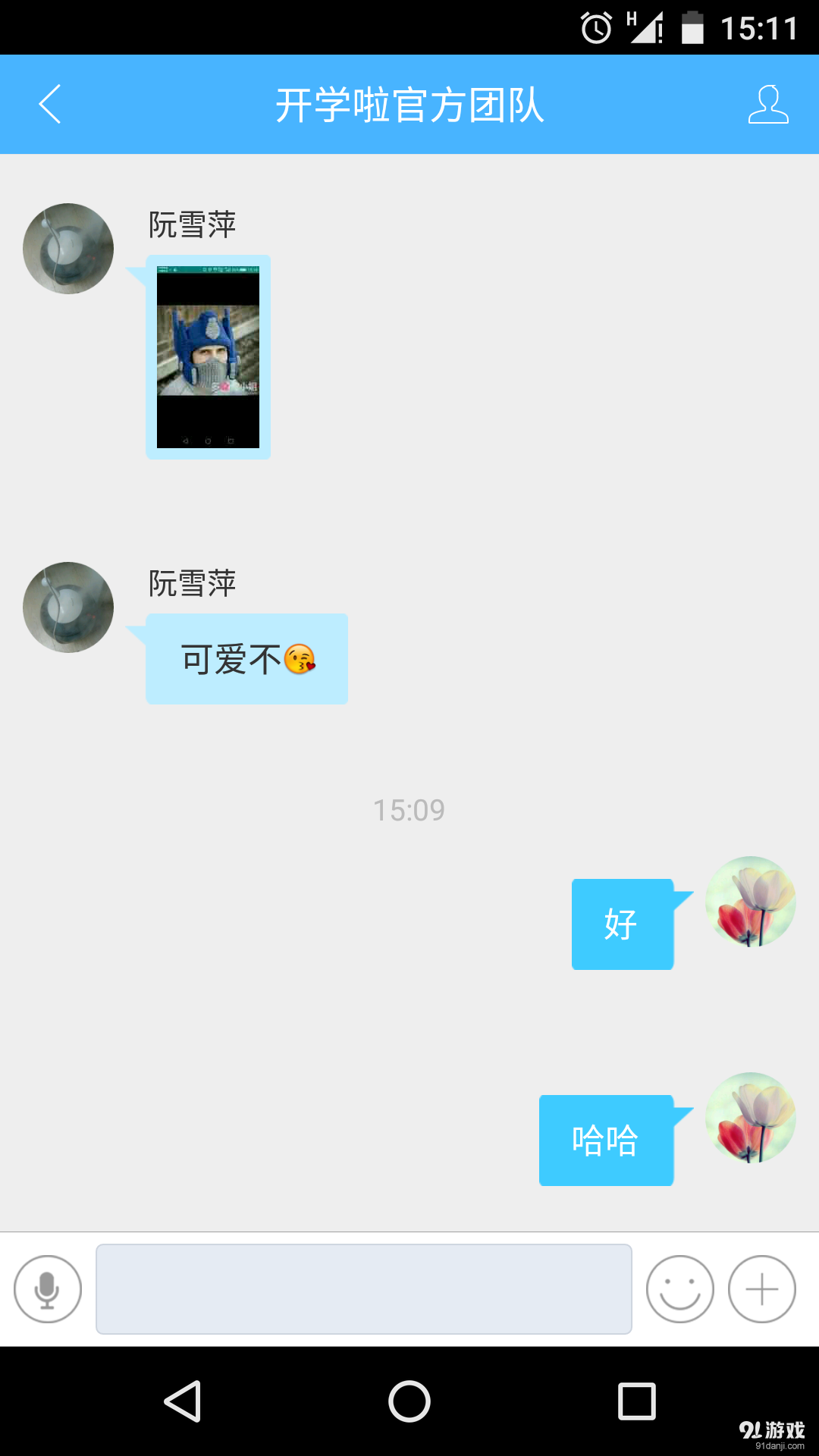The image size is (819, 1456).
Task: Open the emoji smiley face picker
Action: point(679,1288)
